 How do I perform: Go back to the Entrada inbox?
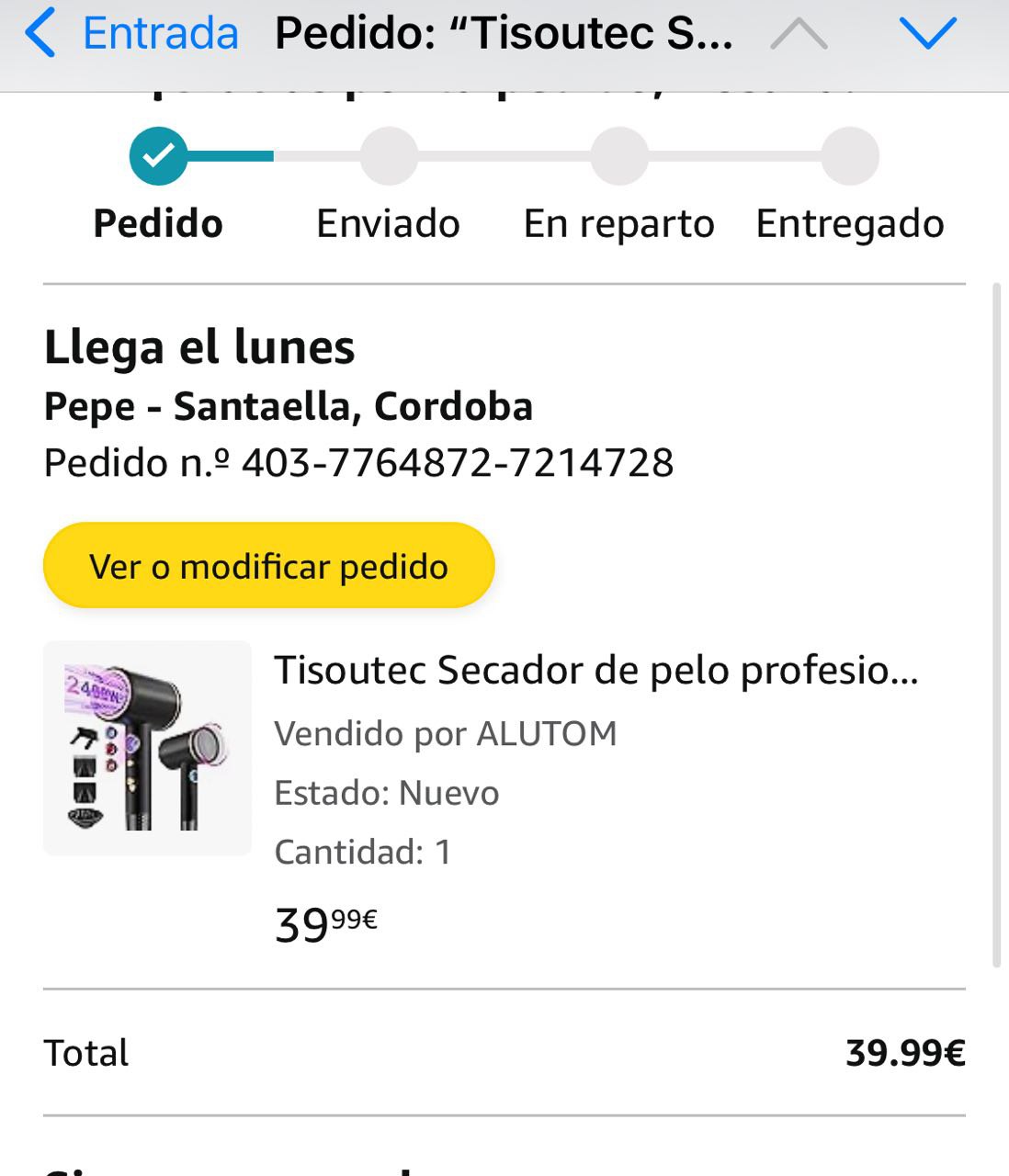pos(133,34)
